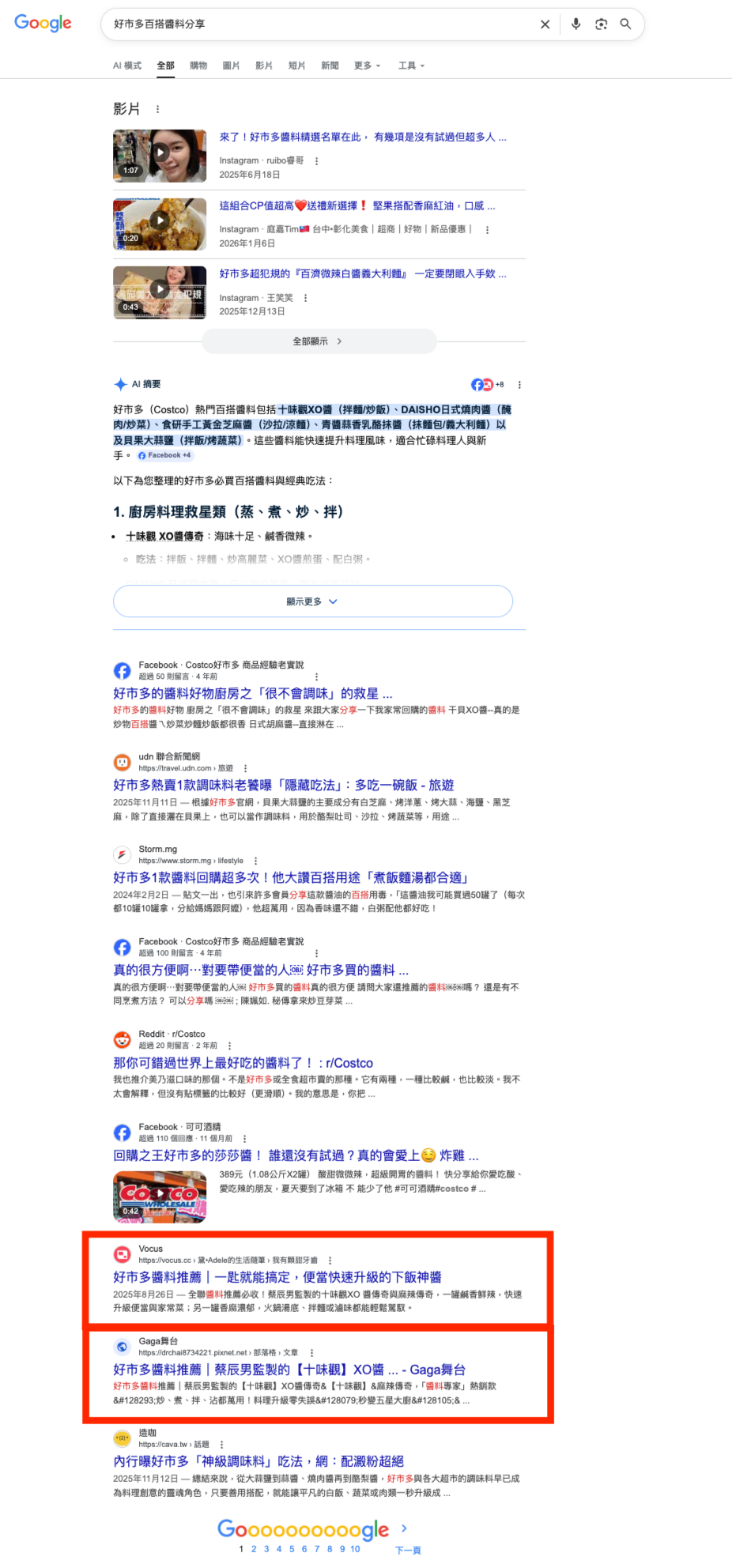The width and height of the screenshot is (732, 1568).
Task: Switch to the 購物 tab
Action: (198, 66)
